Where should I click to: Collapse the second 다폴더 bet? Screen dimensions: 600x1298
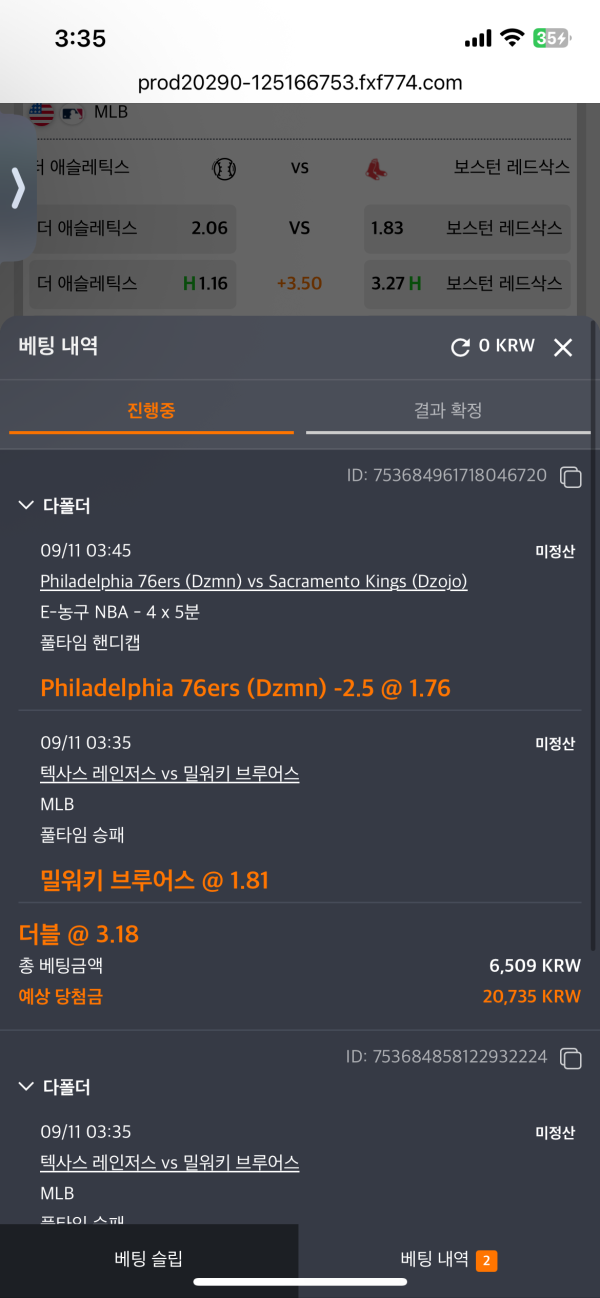click(x=27, y=1087)
